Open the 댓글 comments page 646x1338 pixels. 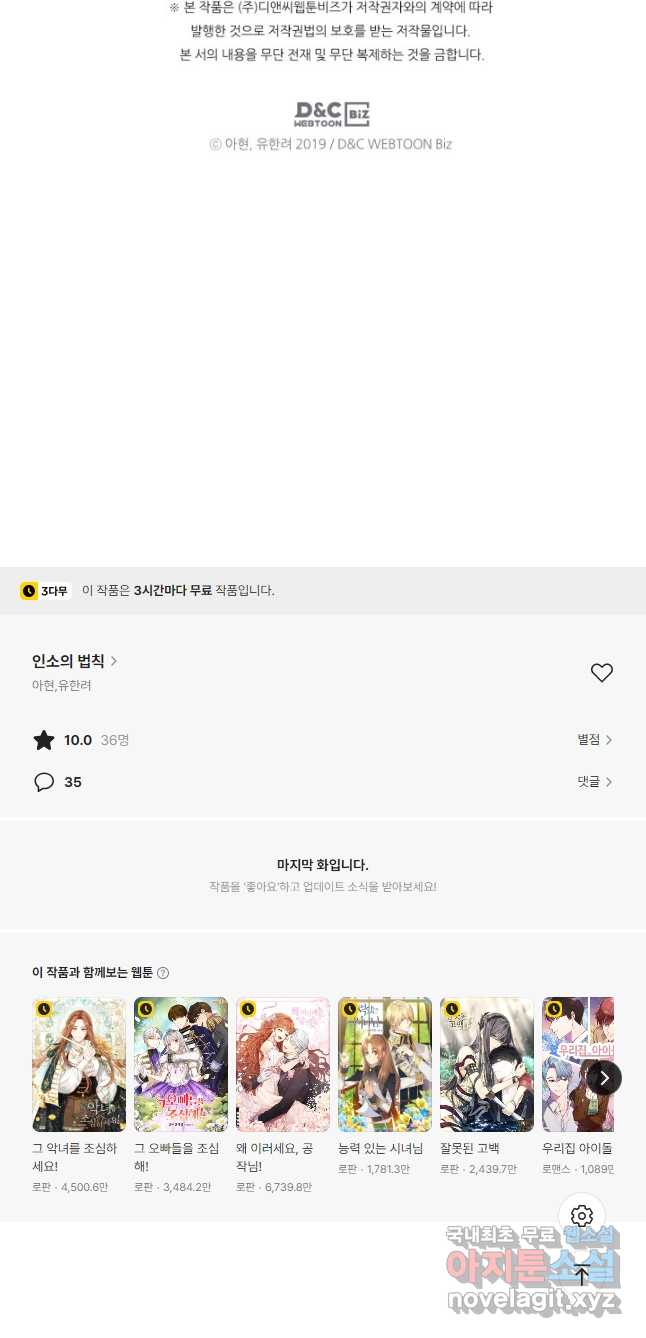pyautogui.click(x=595, y=782)
